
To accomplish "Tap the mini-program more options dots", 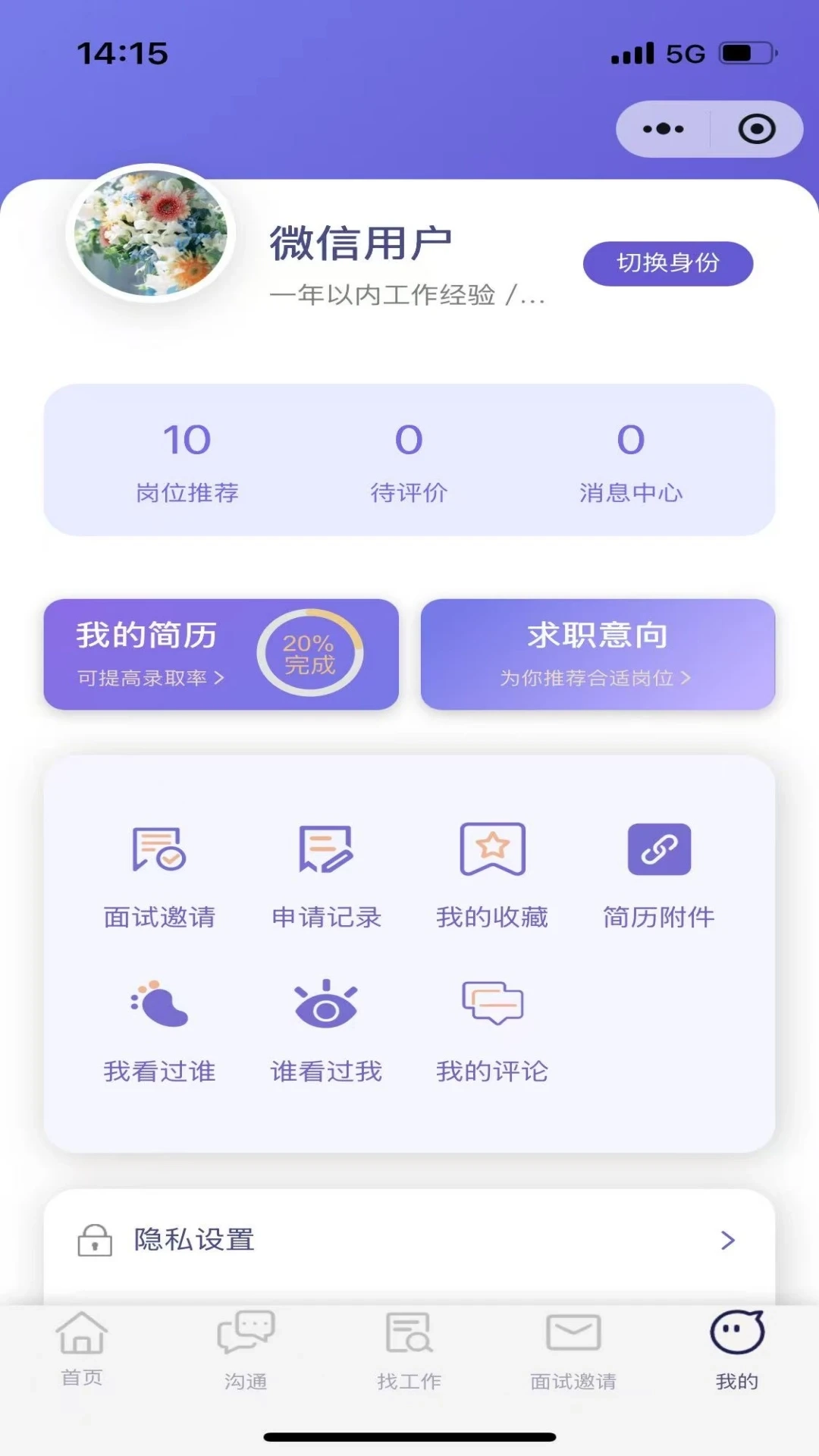I will [662, 129].
